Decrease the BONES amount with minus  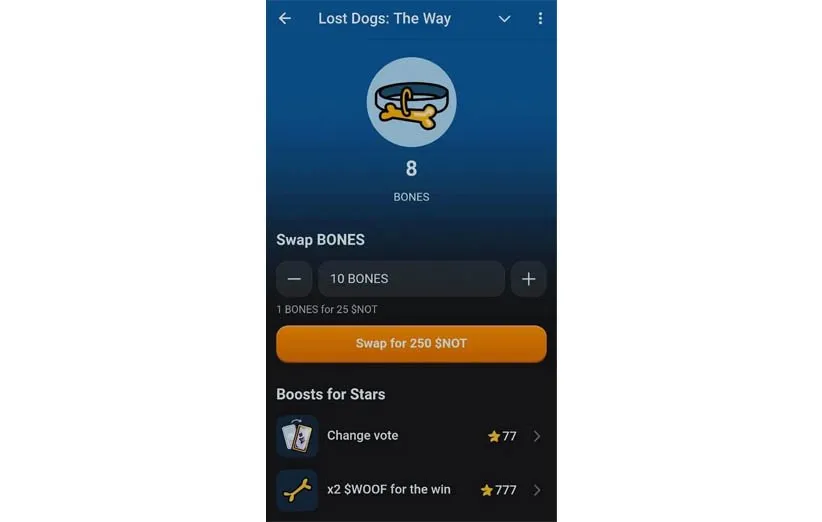(294, 279)
